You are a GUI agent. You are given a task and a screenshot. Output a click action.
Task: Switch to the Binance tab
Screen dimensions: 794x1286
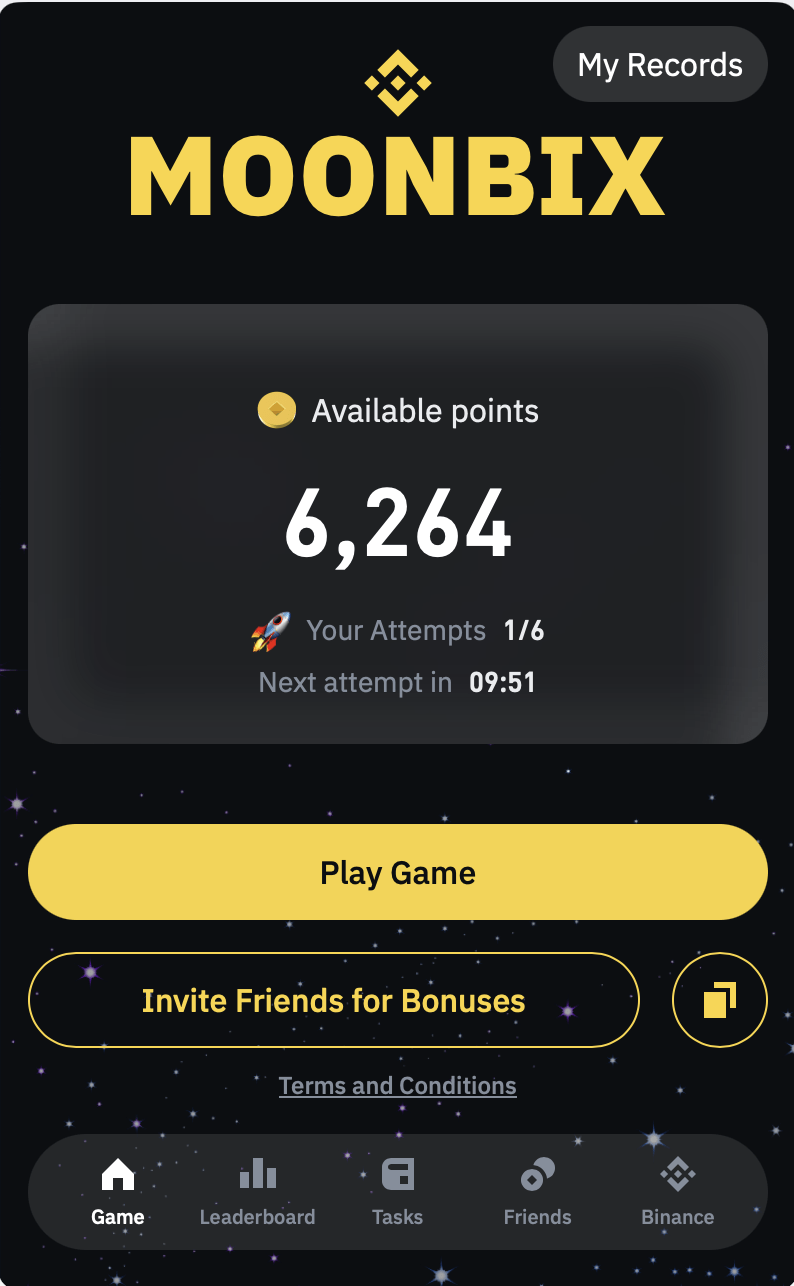678,1192
